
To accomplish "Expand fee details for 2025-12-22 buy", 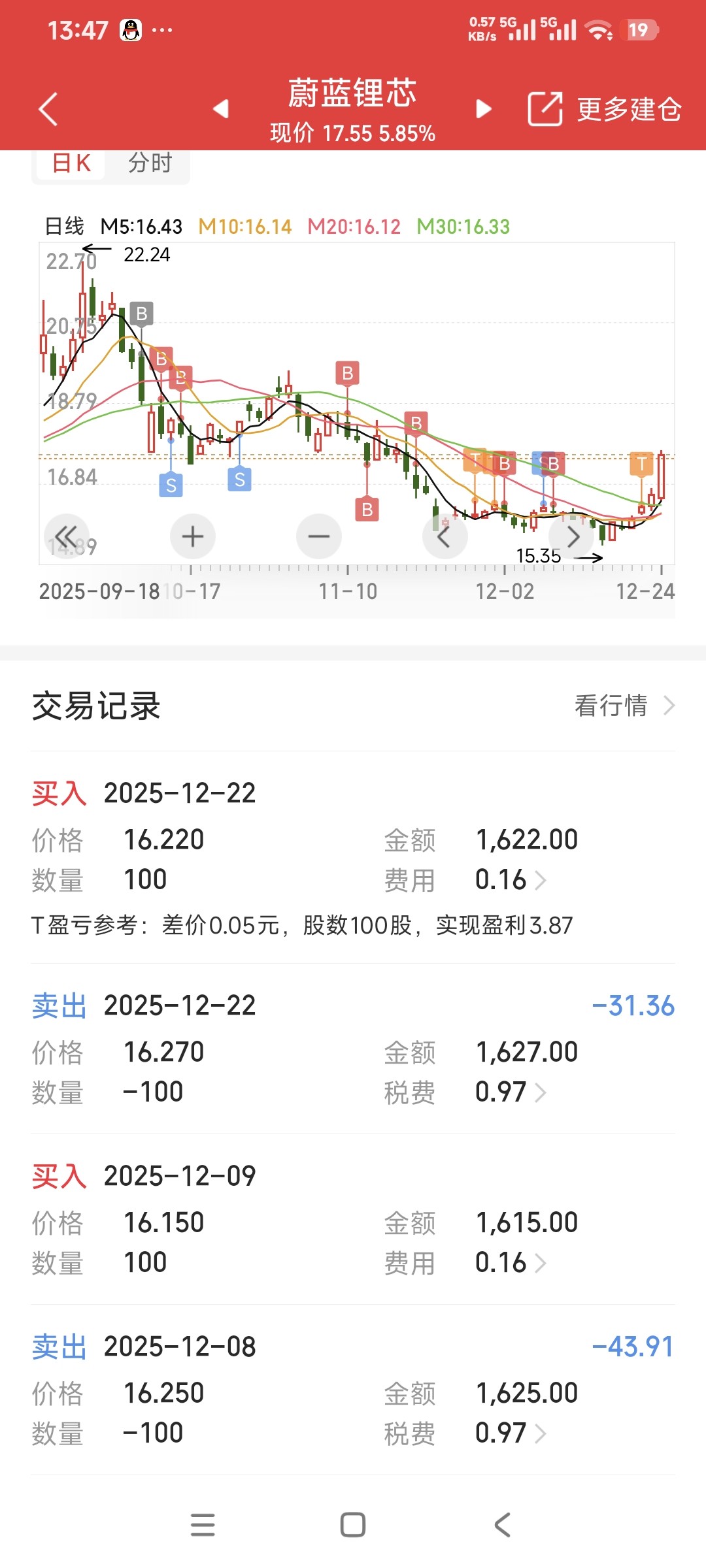I will coord(540,880).
